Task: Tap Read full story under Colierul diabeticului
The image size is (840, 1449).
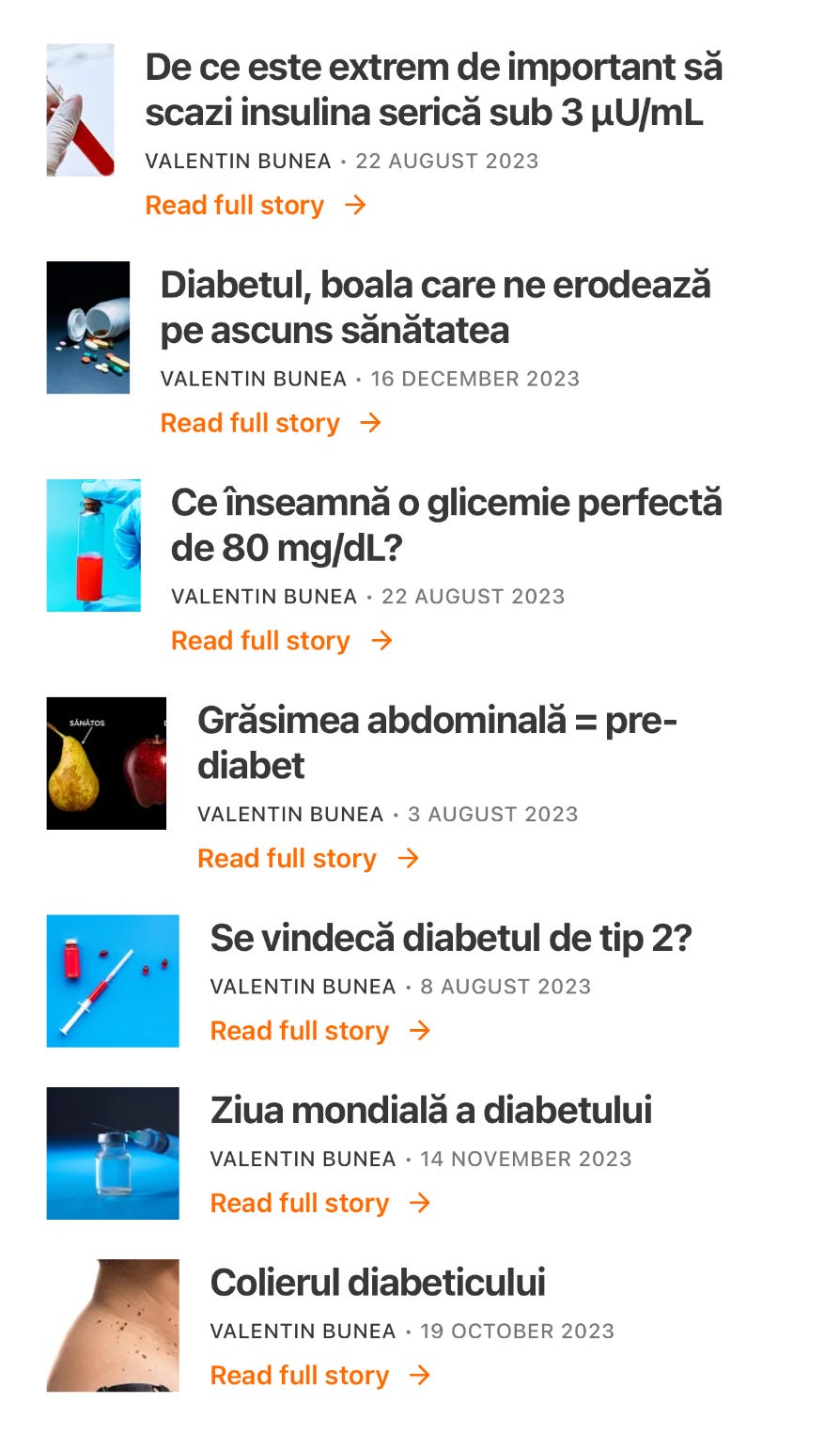Action: [x=320, y=1376]
